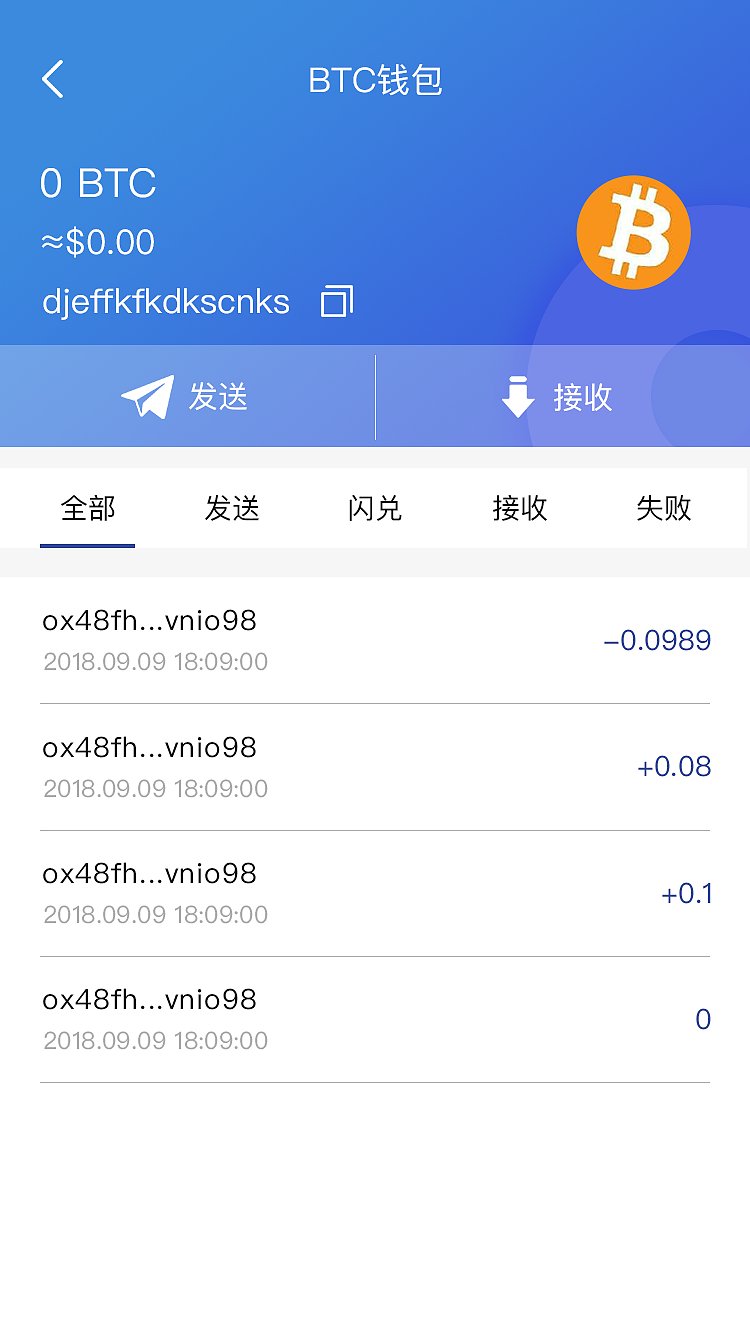Select the copy icon beside the address
The height and width of the screenshot is (1334, 750).
[x=335, y=301]
